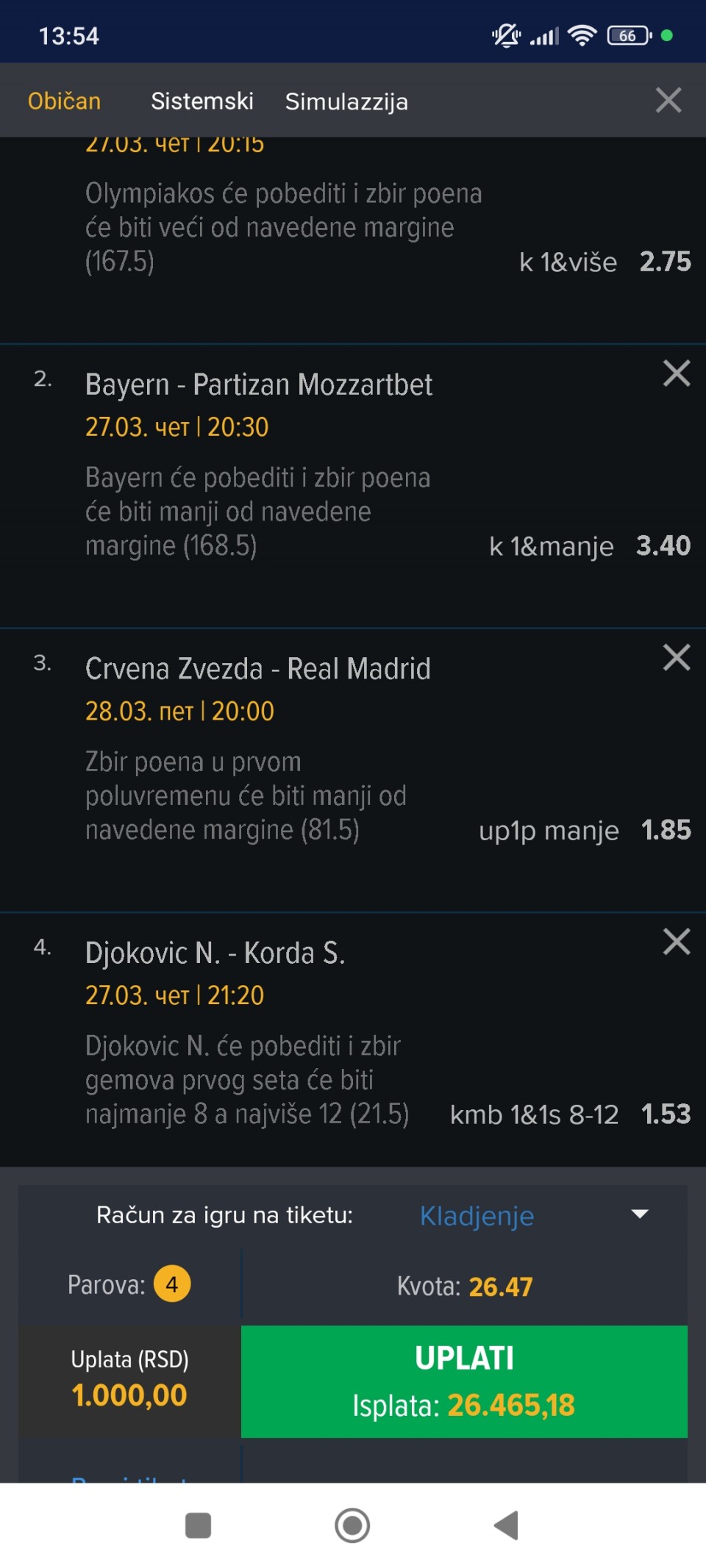Remove Bayern - Partizan Mozzartbet from ticket
Viewport: 706px width, 1568px height.
click(x=676, y=373)
